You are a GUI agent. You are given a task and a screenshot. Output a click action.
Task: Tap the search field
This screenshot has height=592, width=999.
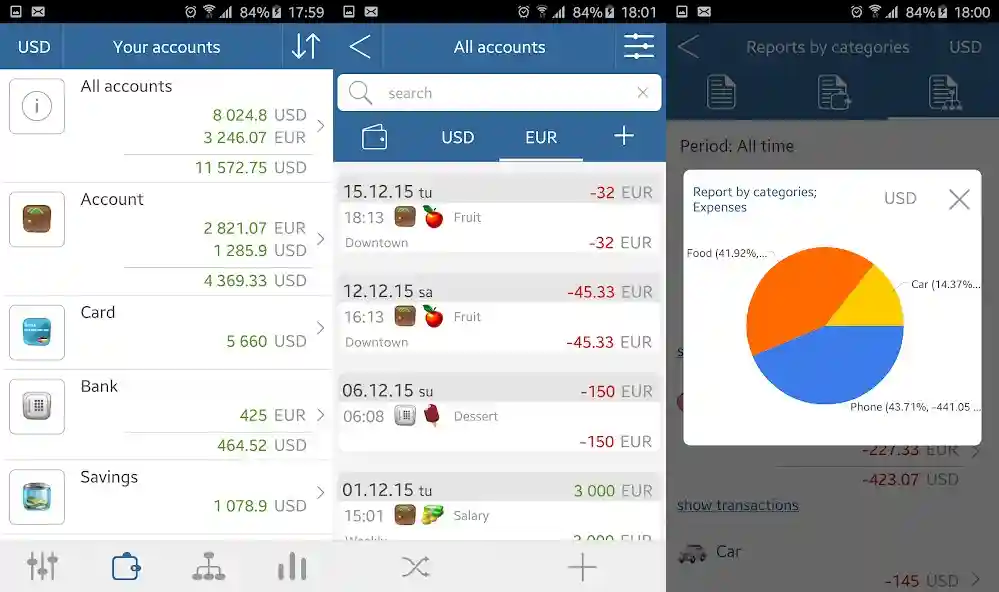[500, 93]
